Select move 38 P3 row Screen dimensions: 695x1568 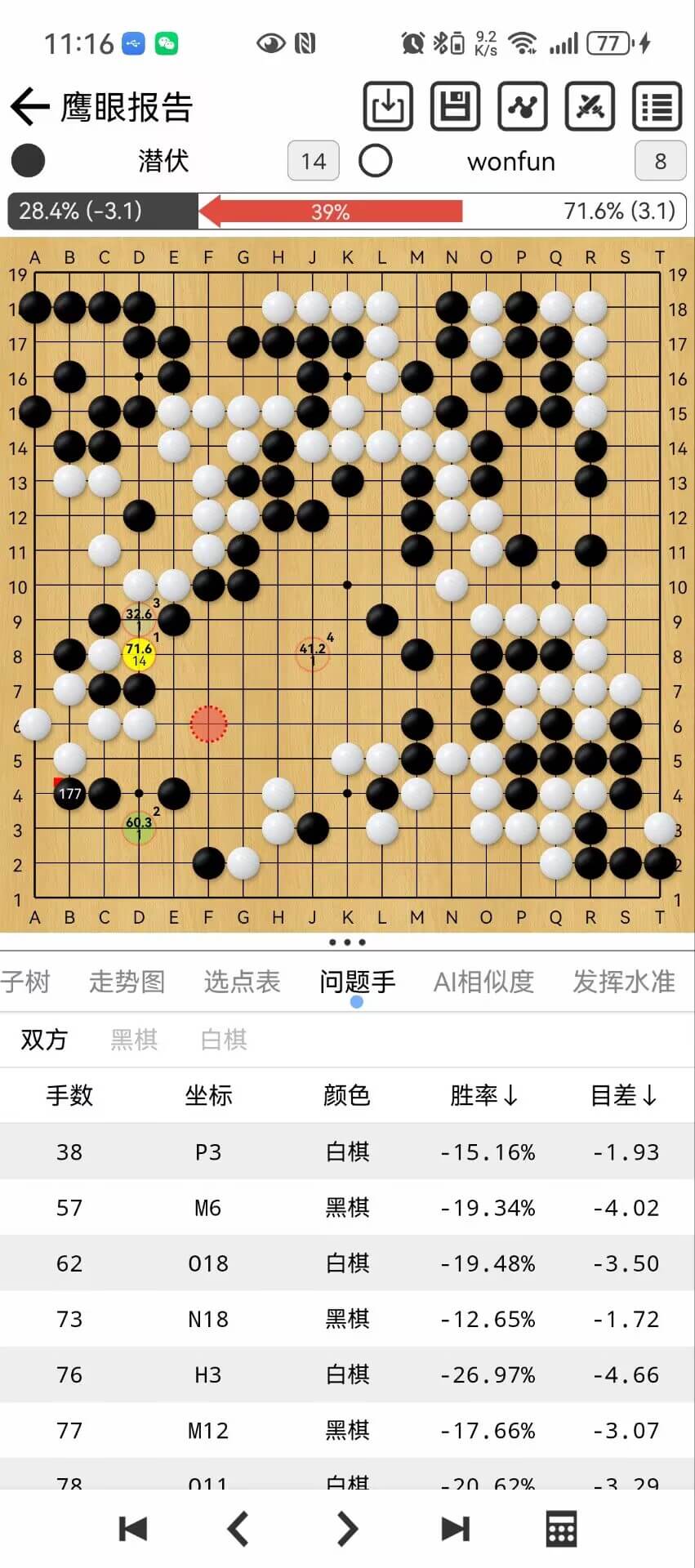(x=347, y=1151)
